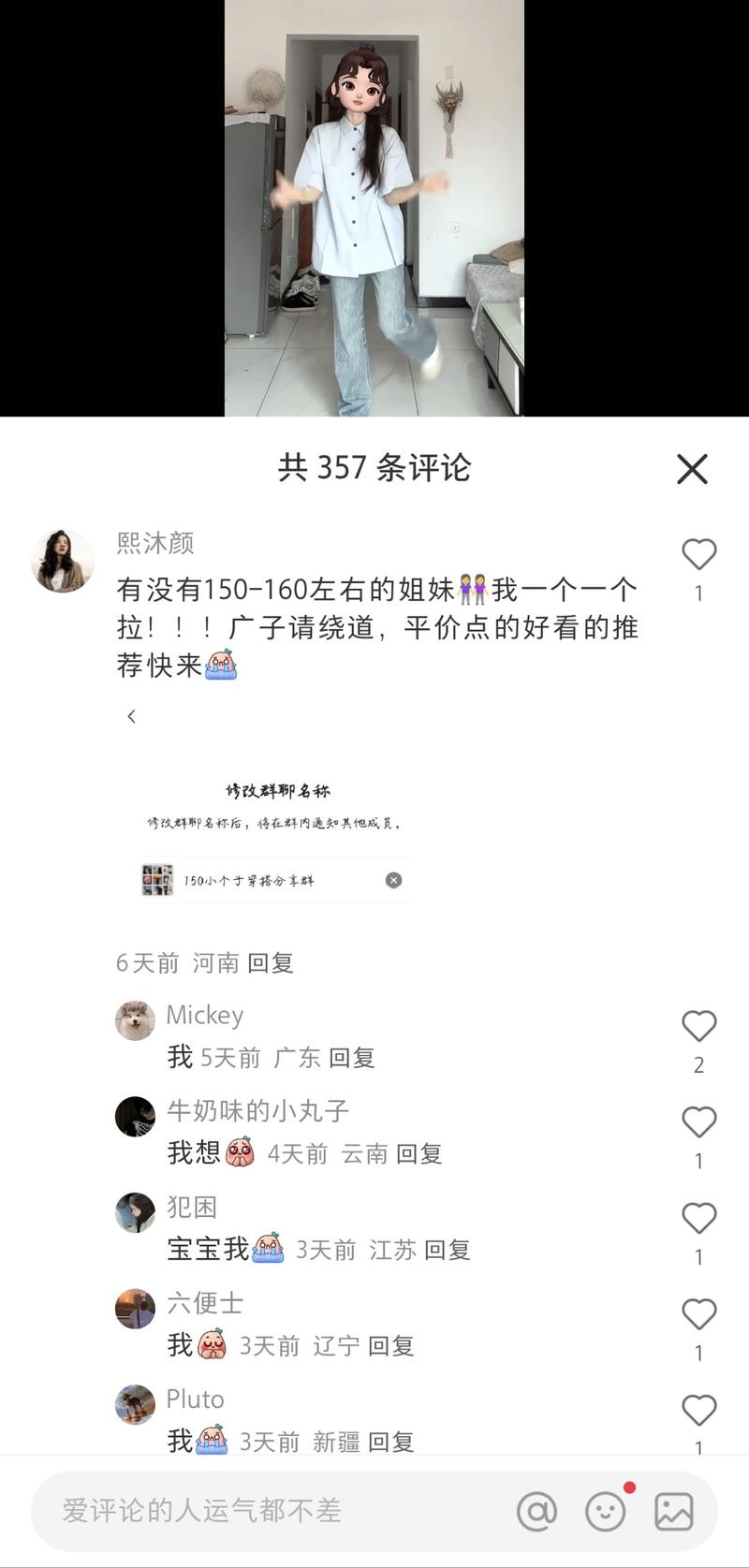Viewport: 749px width, 1568px height.
Task: Tap 回复 to reply to 熙沐颜
Action: pos(272,961)
